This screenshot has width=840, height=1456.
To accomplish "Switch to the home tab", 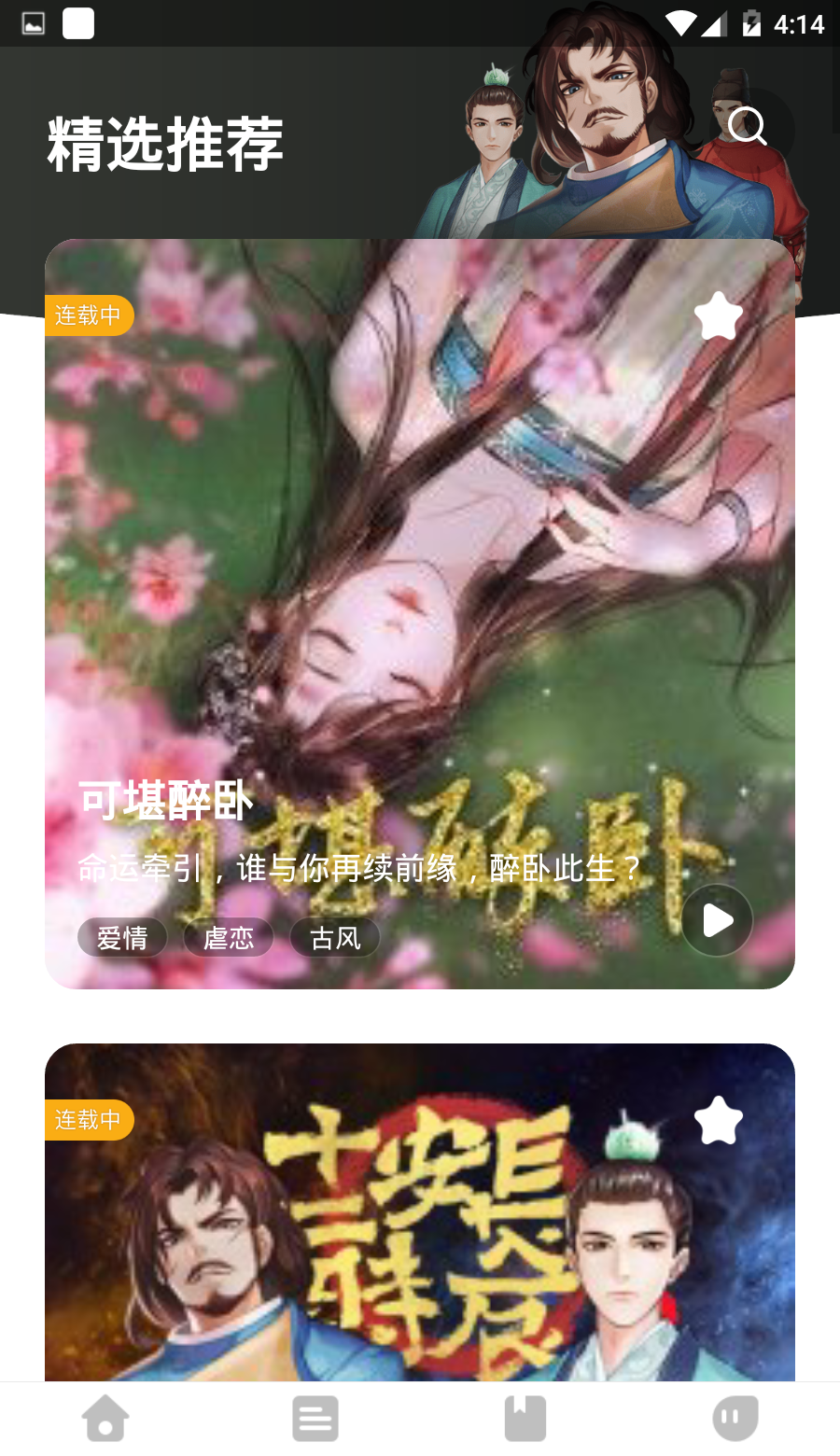I will 105,1419.
